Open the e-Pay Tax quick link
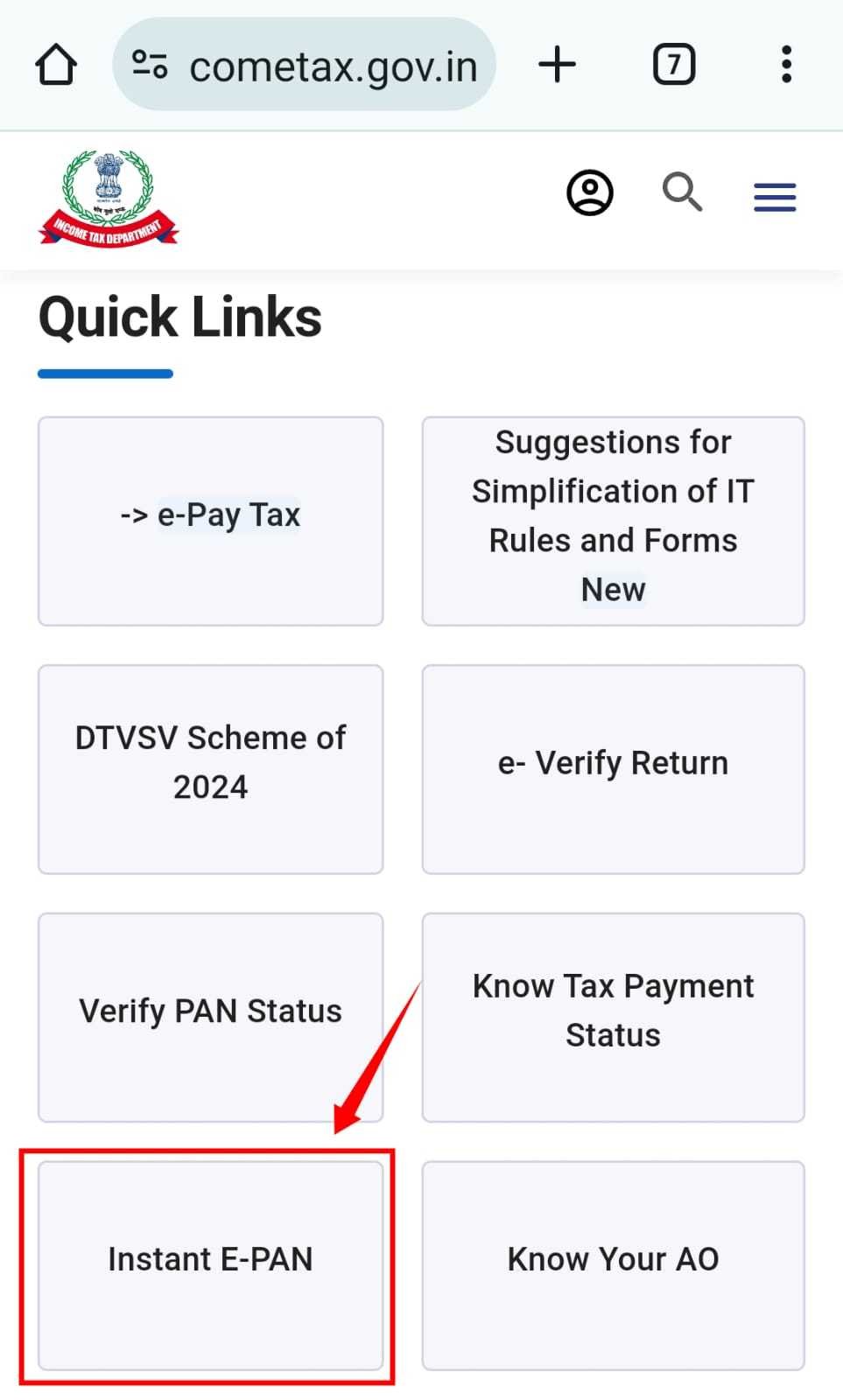 point(210,521)
